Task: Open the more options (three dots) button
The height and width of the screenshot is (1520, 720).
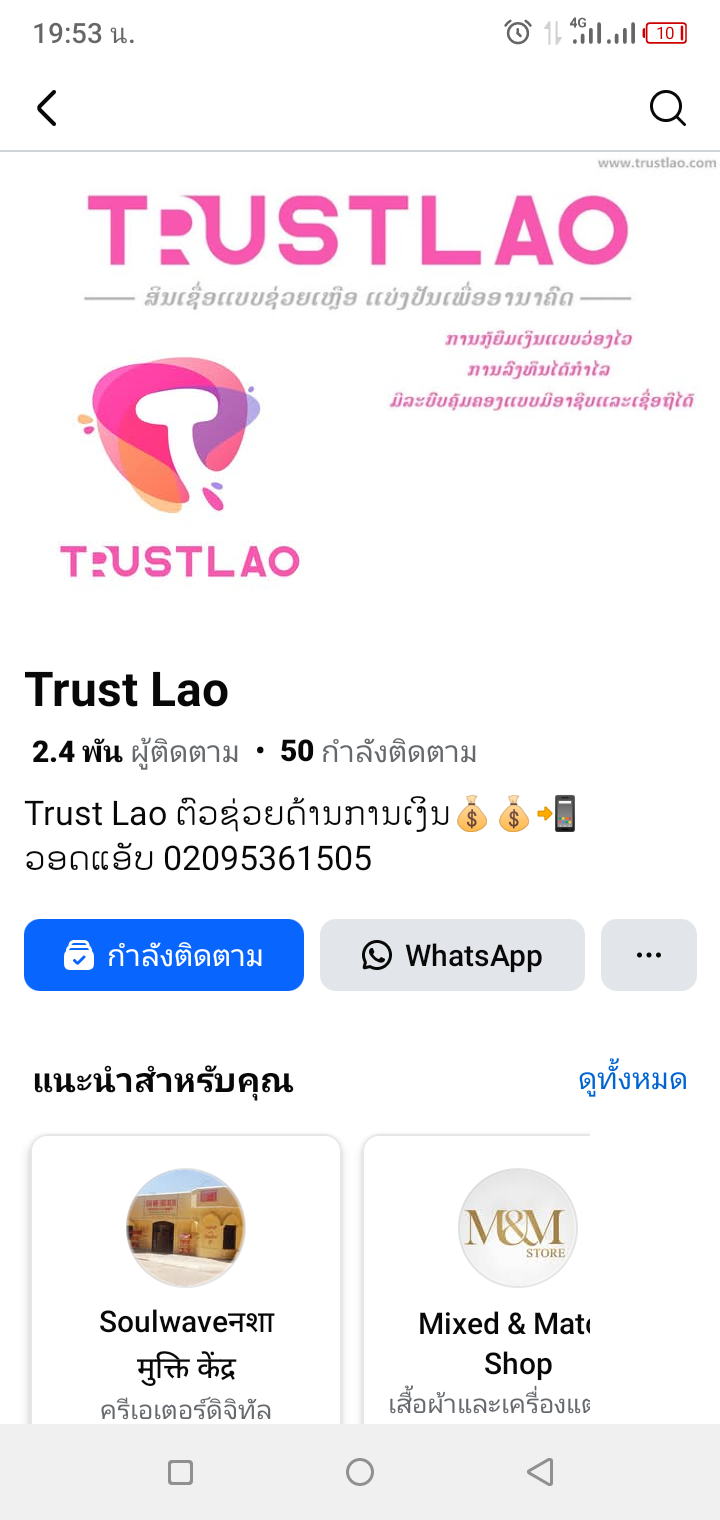Action: [x=648, y=955]
